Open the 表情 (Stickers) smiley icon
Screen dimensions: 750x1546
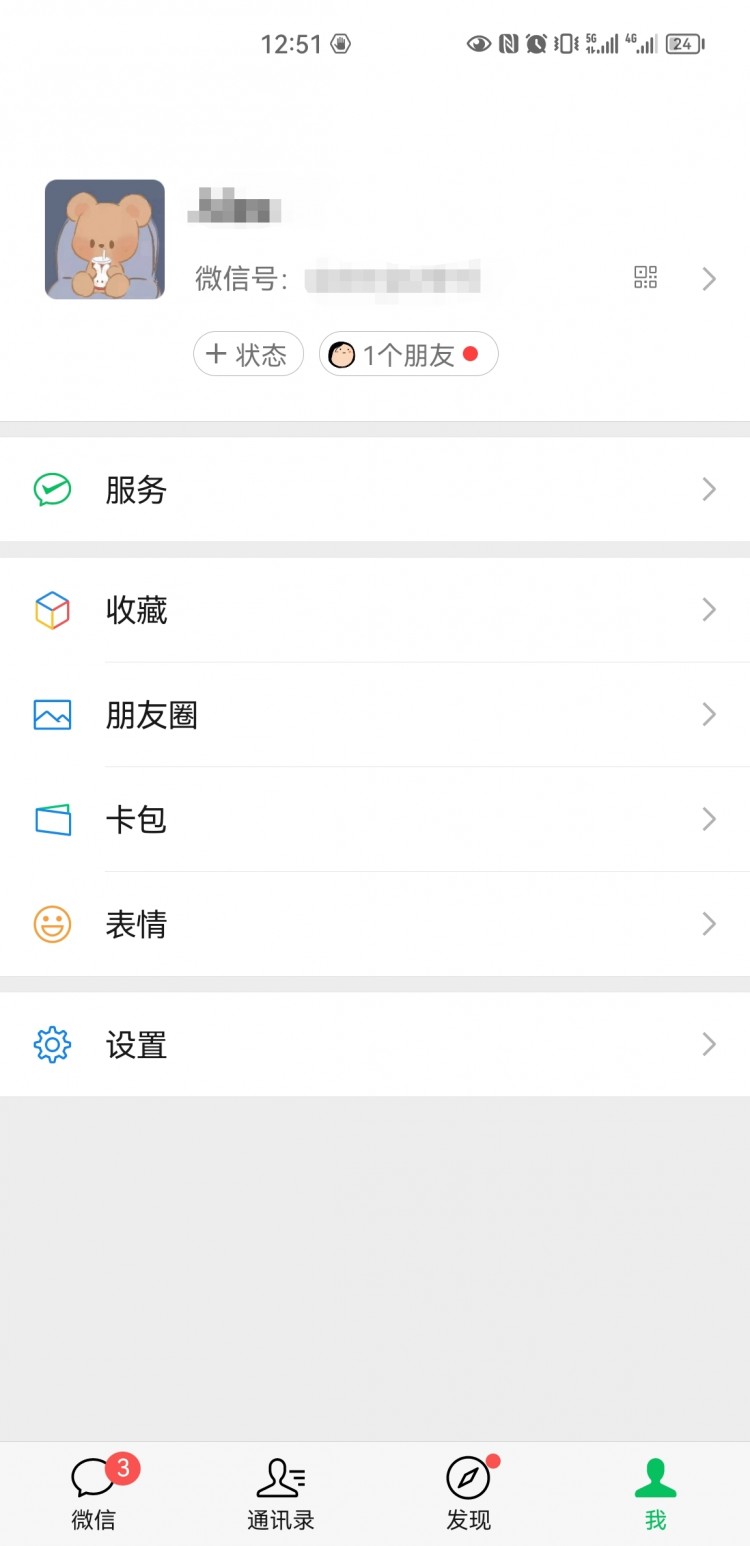click(52, 924)
